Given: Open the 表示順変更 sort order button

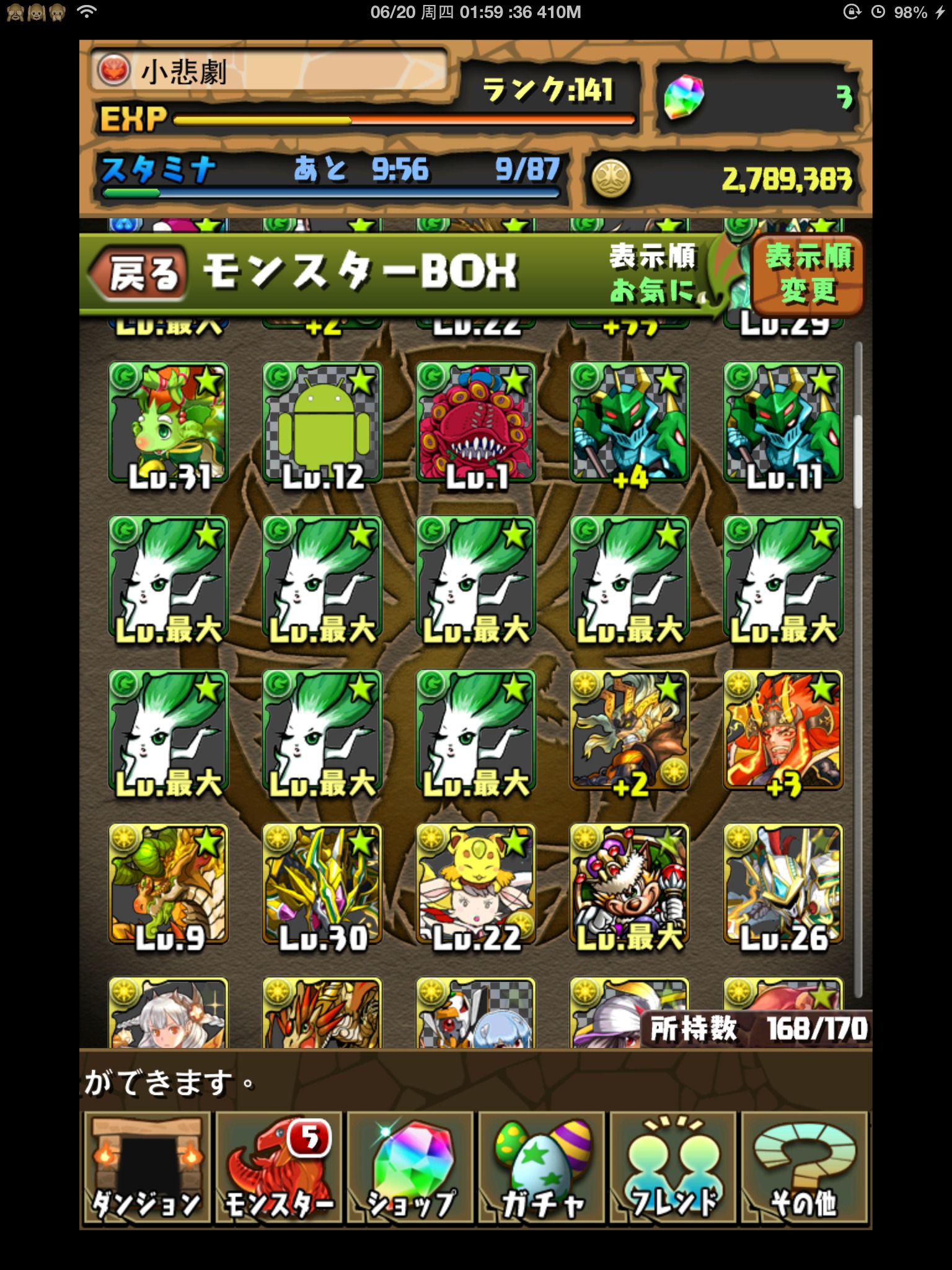Looking at the screenshot, I should 808,273.
